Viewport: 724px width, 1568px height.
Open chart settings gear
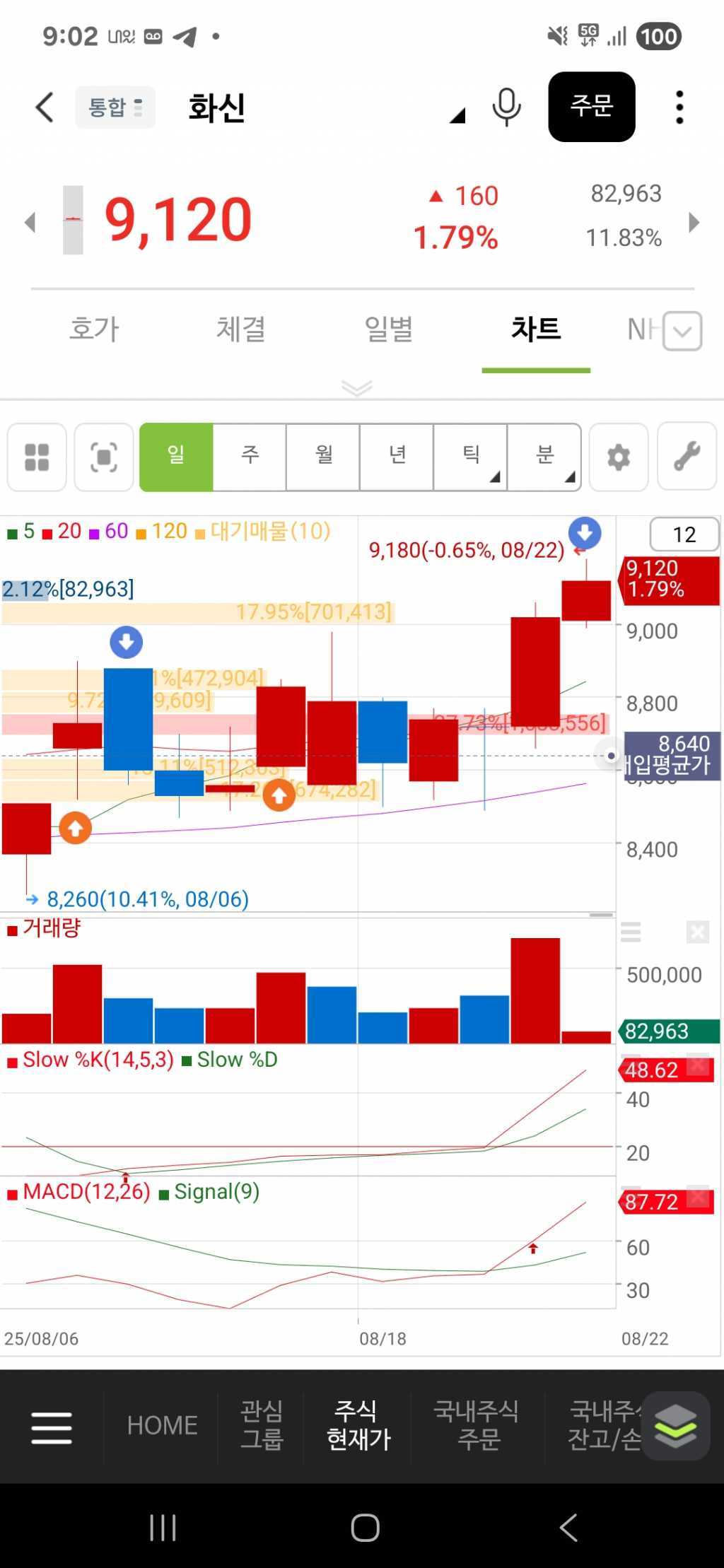coord(619,457)
